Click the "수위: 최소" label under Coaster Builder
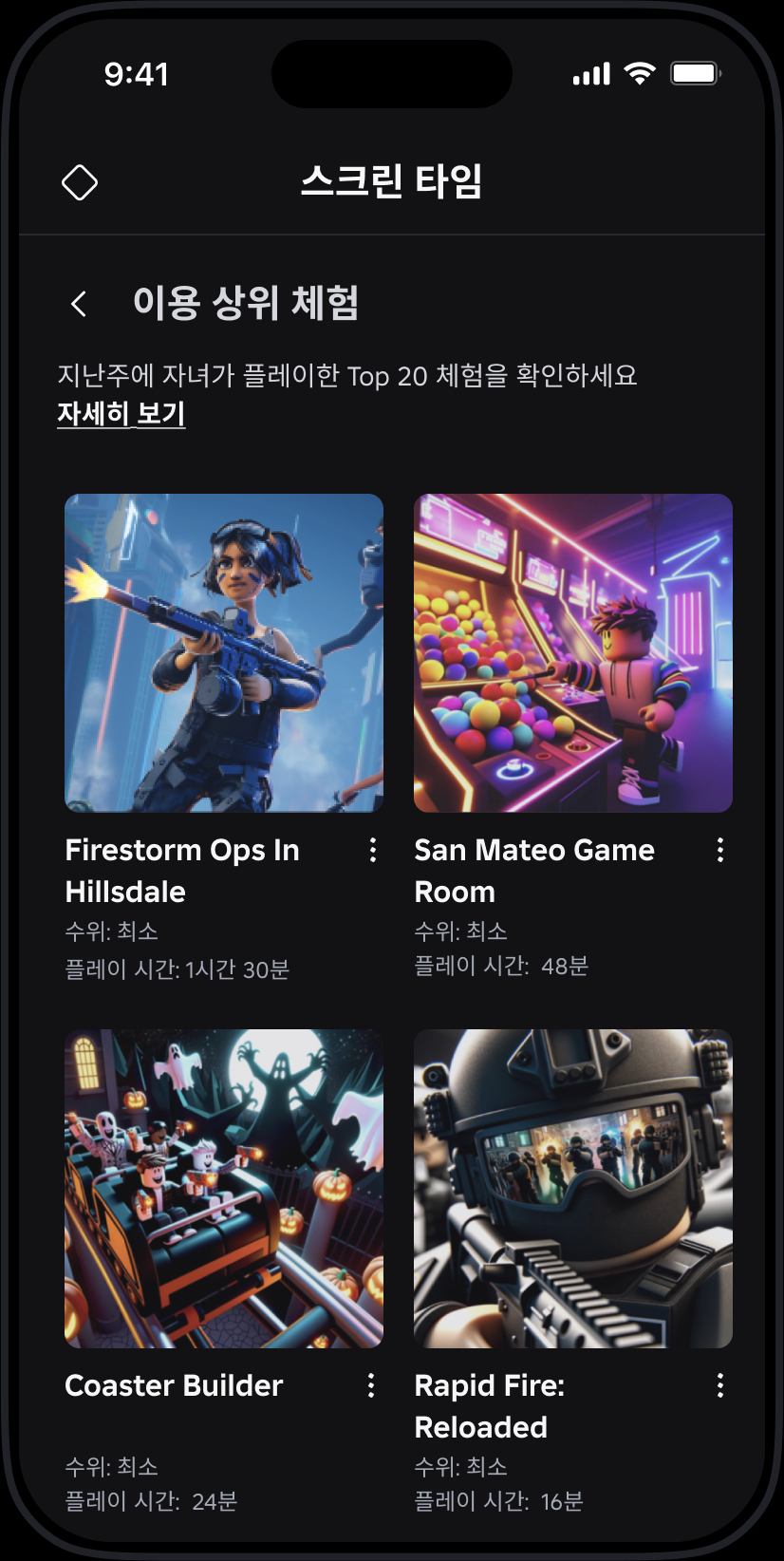 click(x=112, y=1466)
